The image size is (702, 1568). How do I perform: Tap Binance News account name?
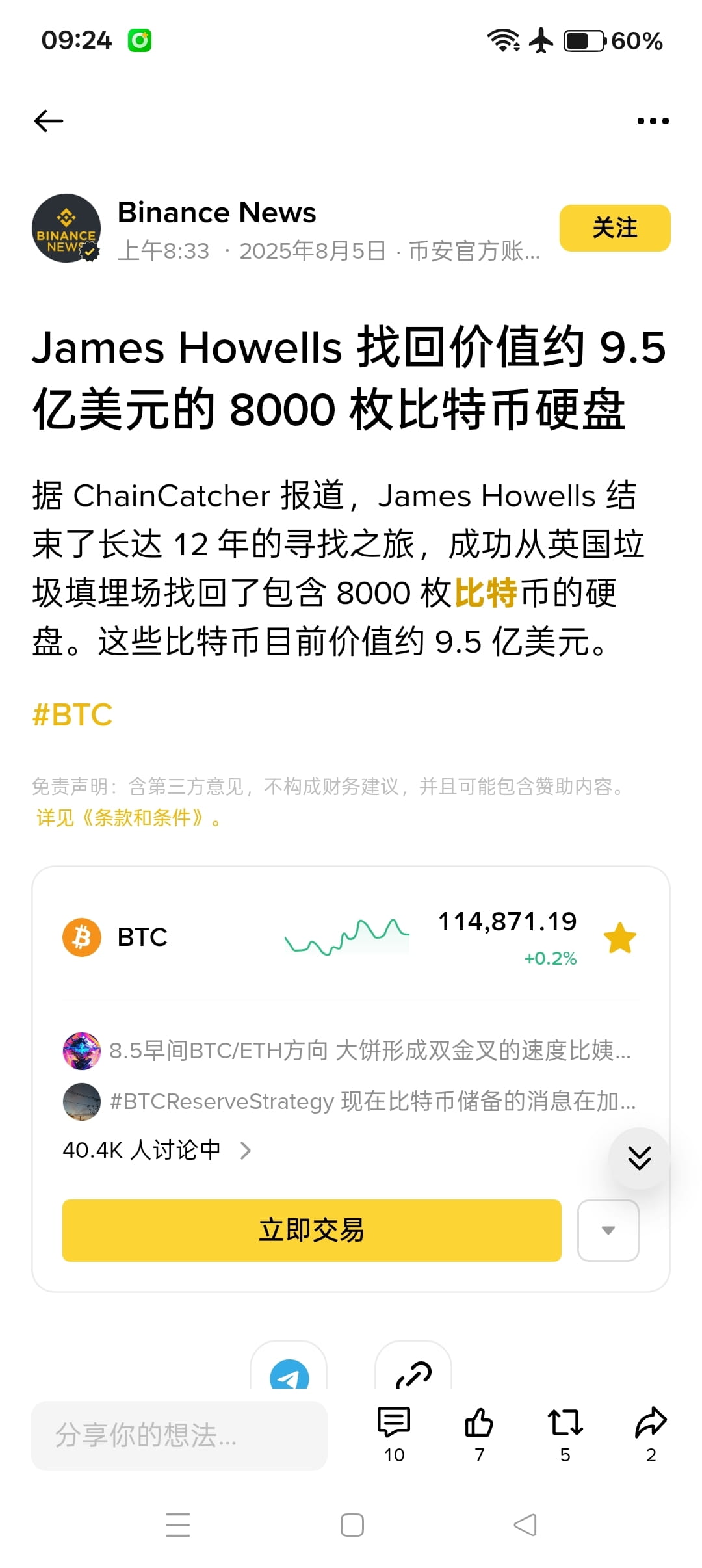pos(216,213)
